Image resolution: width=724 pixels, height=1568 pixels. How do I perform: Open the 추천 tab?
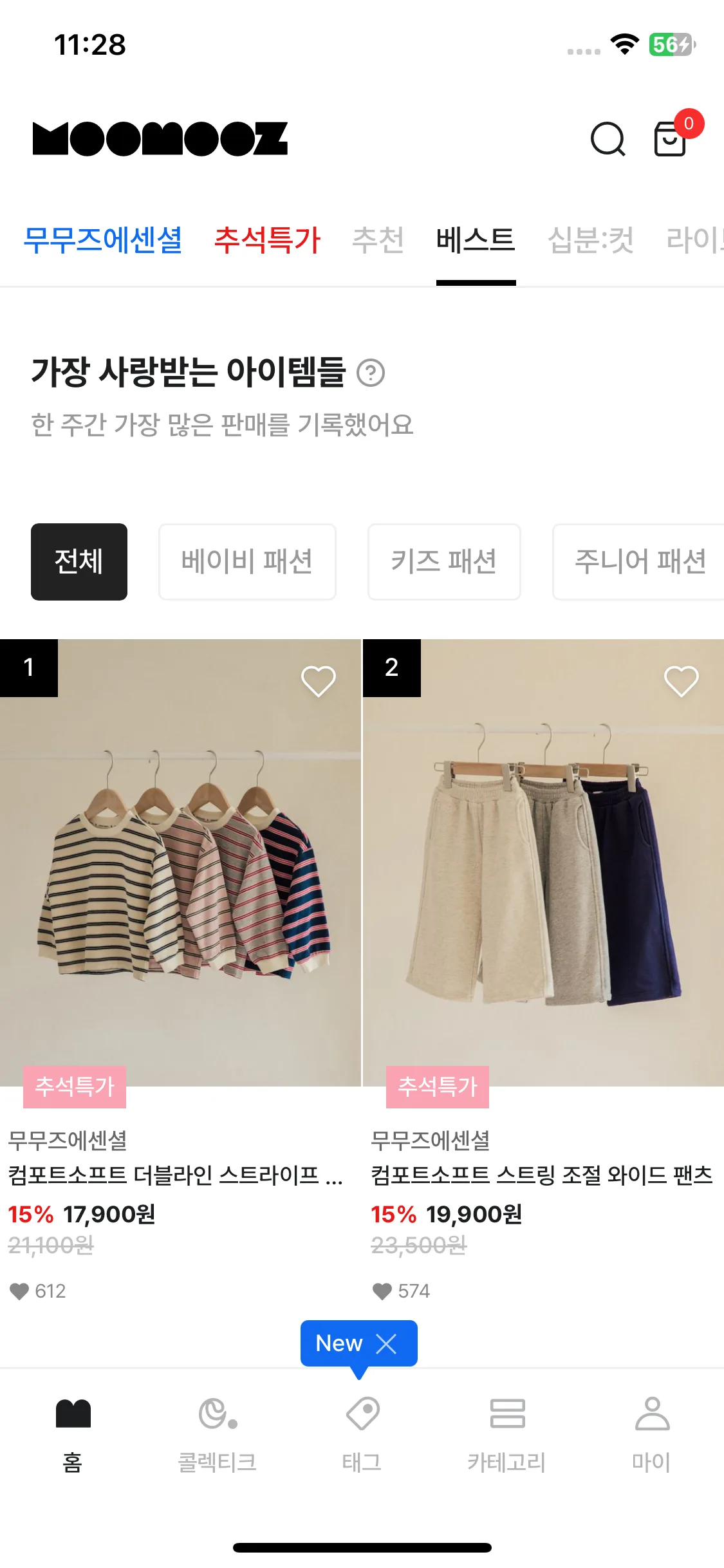[378, 239]
